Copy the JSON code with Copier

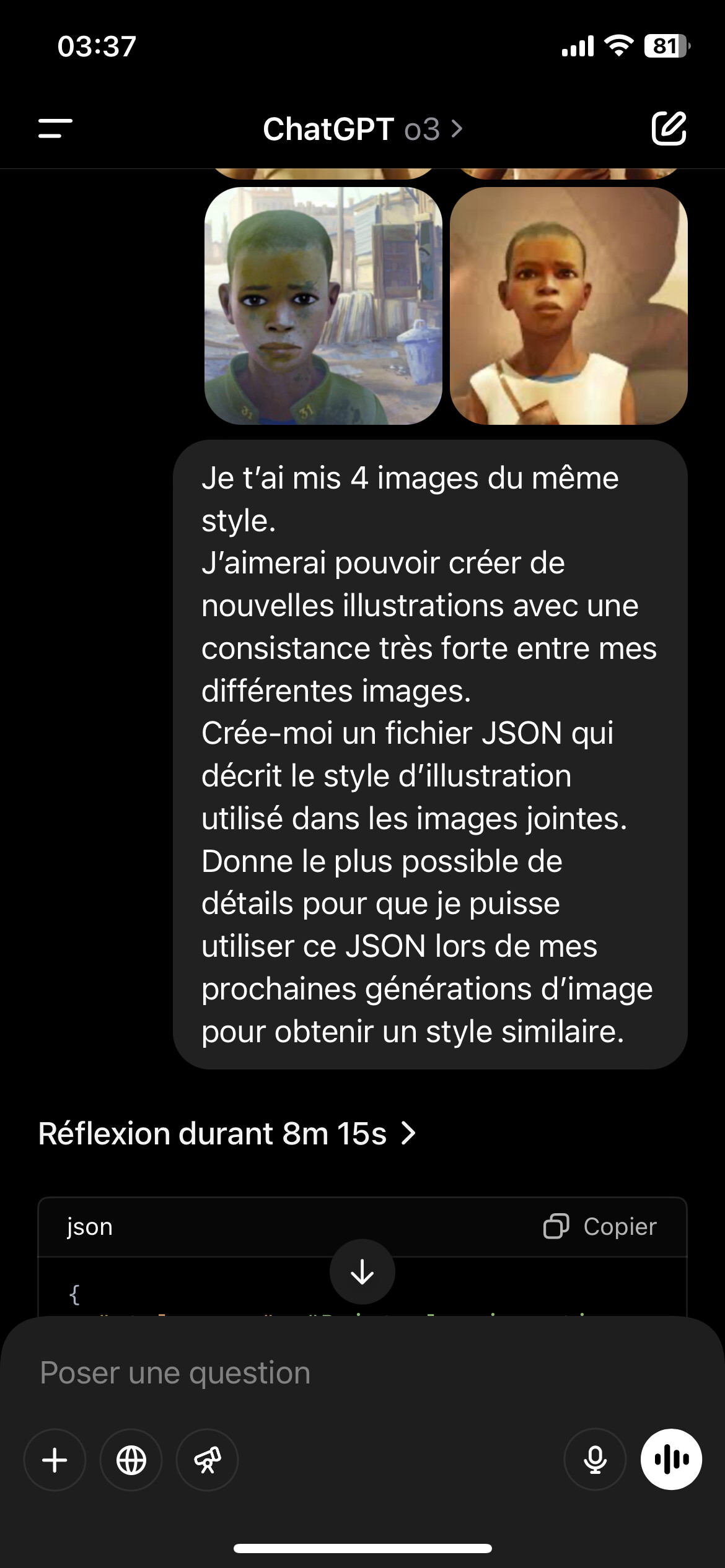tap(600, 1226)
